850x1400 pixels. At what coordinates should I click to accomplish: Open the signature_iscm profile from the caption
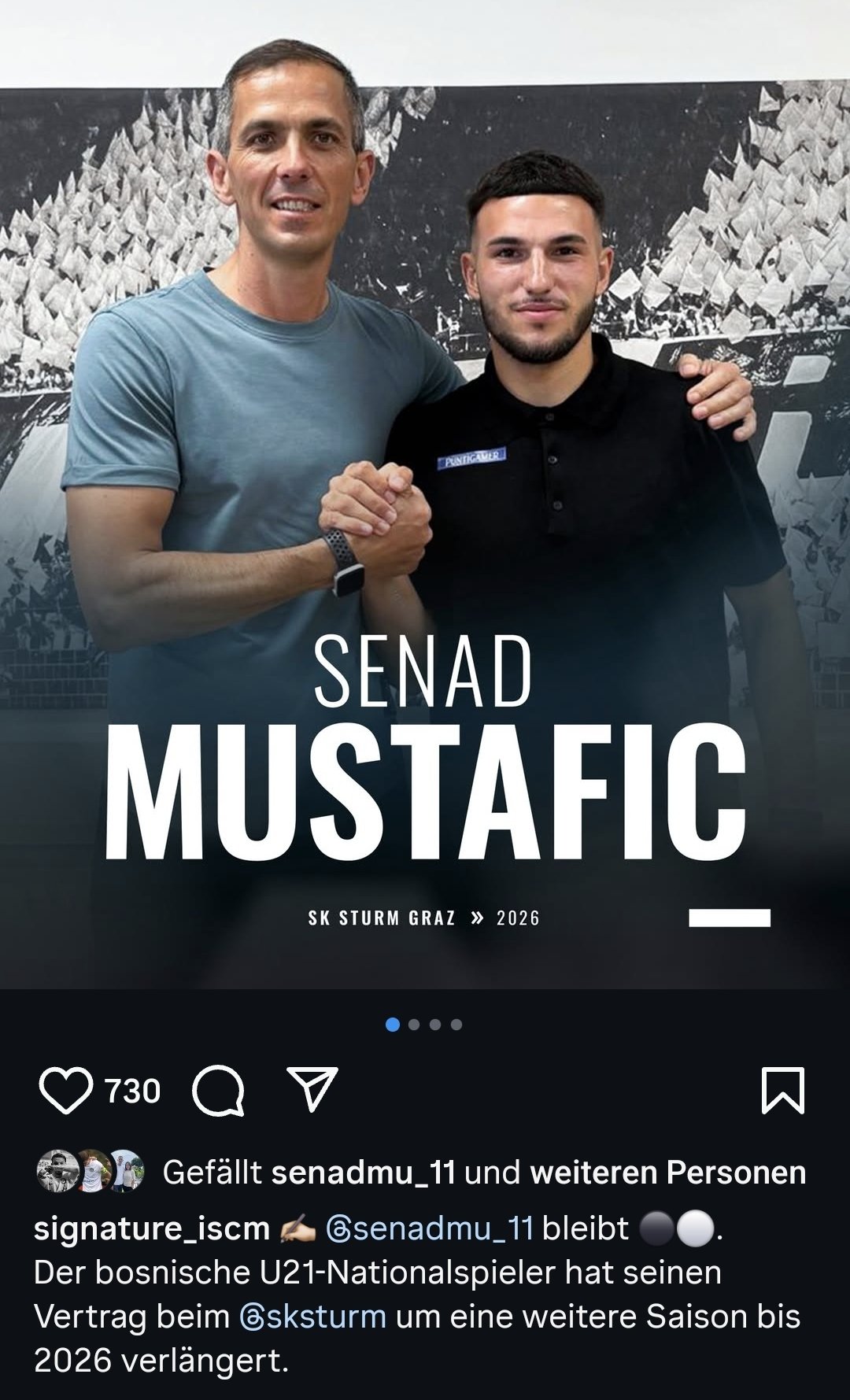pos(152,1228)
